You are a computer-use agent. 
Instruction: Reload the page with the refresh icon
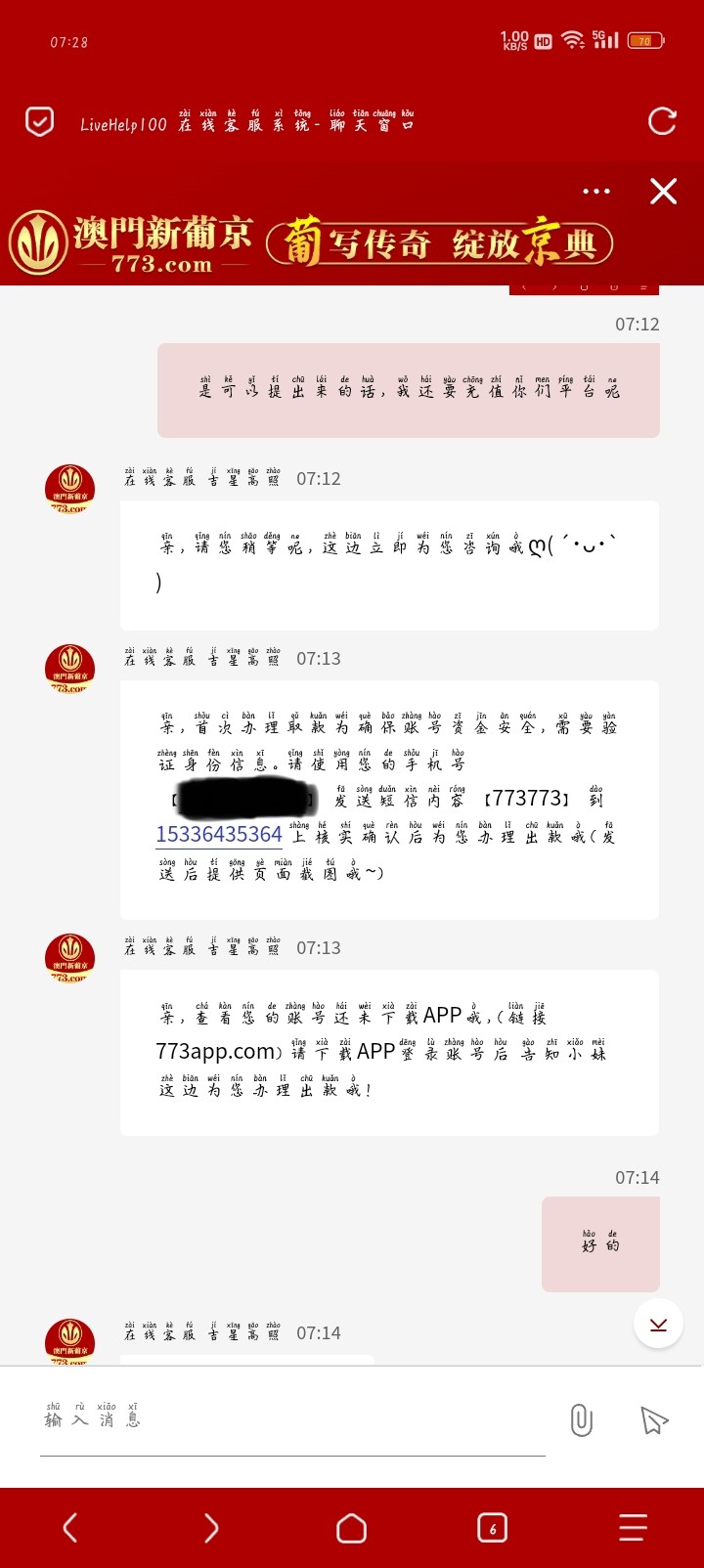click(662, 121)
